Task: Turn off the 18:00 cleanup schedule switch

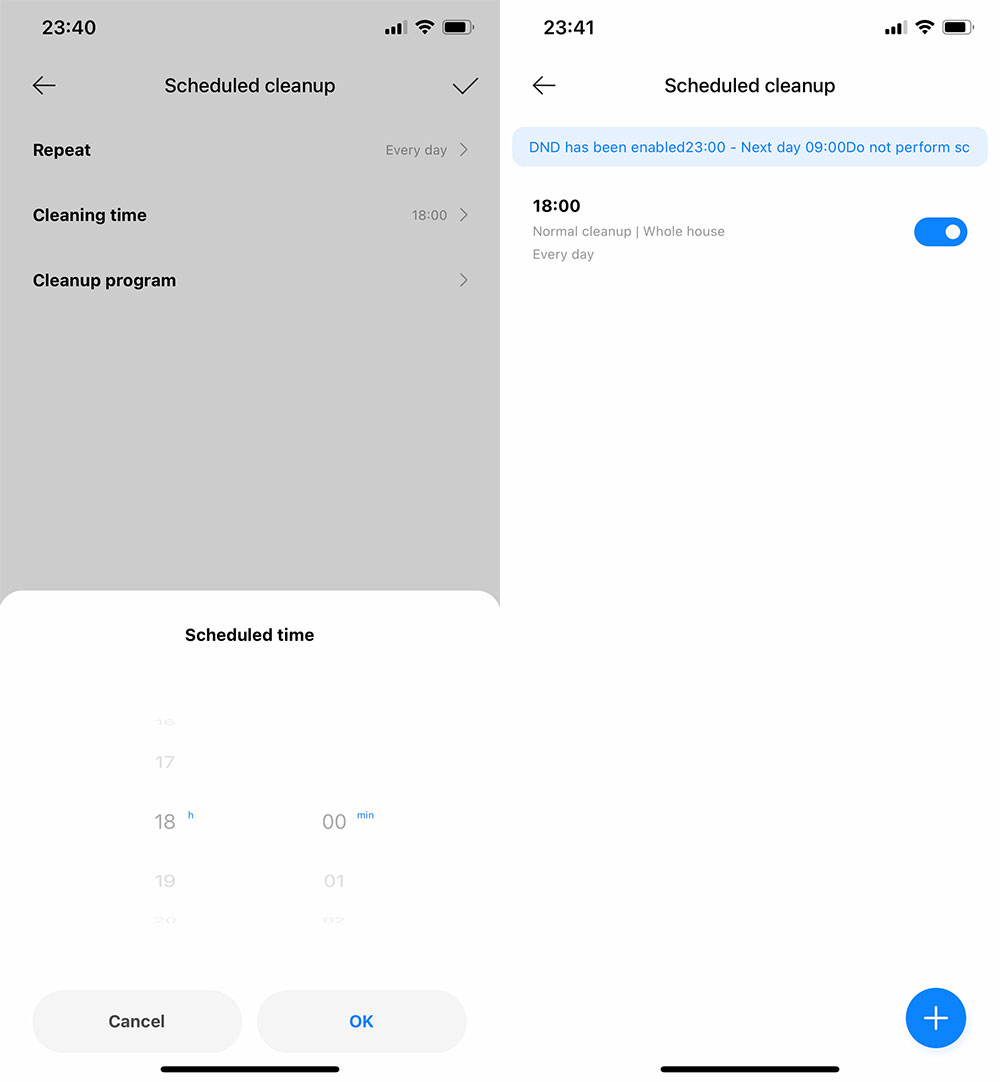Action: (940, 232)
